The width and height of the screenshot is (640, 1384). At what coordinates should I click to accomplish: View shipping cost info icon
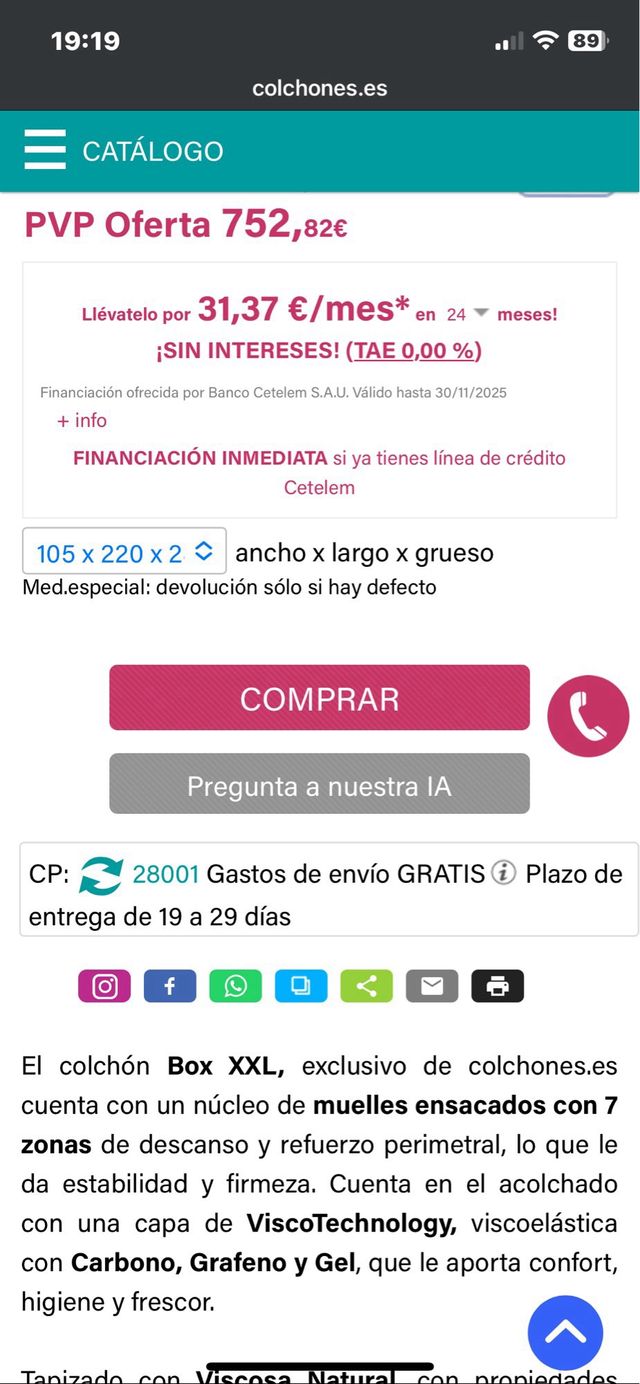(504, 873)
